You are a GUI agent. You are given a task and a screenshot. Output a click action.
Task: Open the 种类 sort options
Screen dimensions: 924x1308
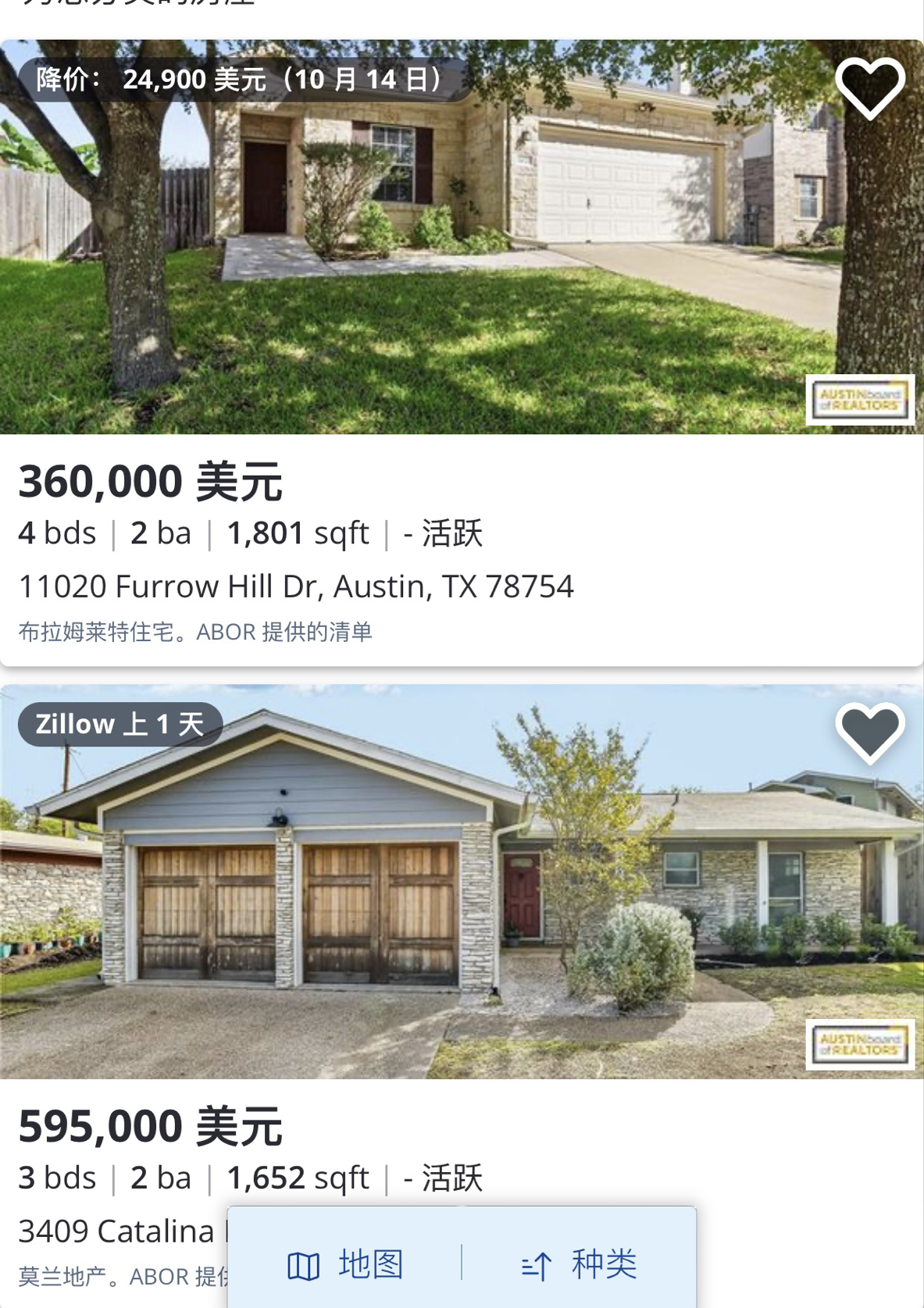click(x=579, y=1264)
